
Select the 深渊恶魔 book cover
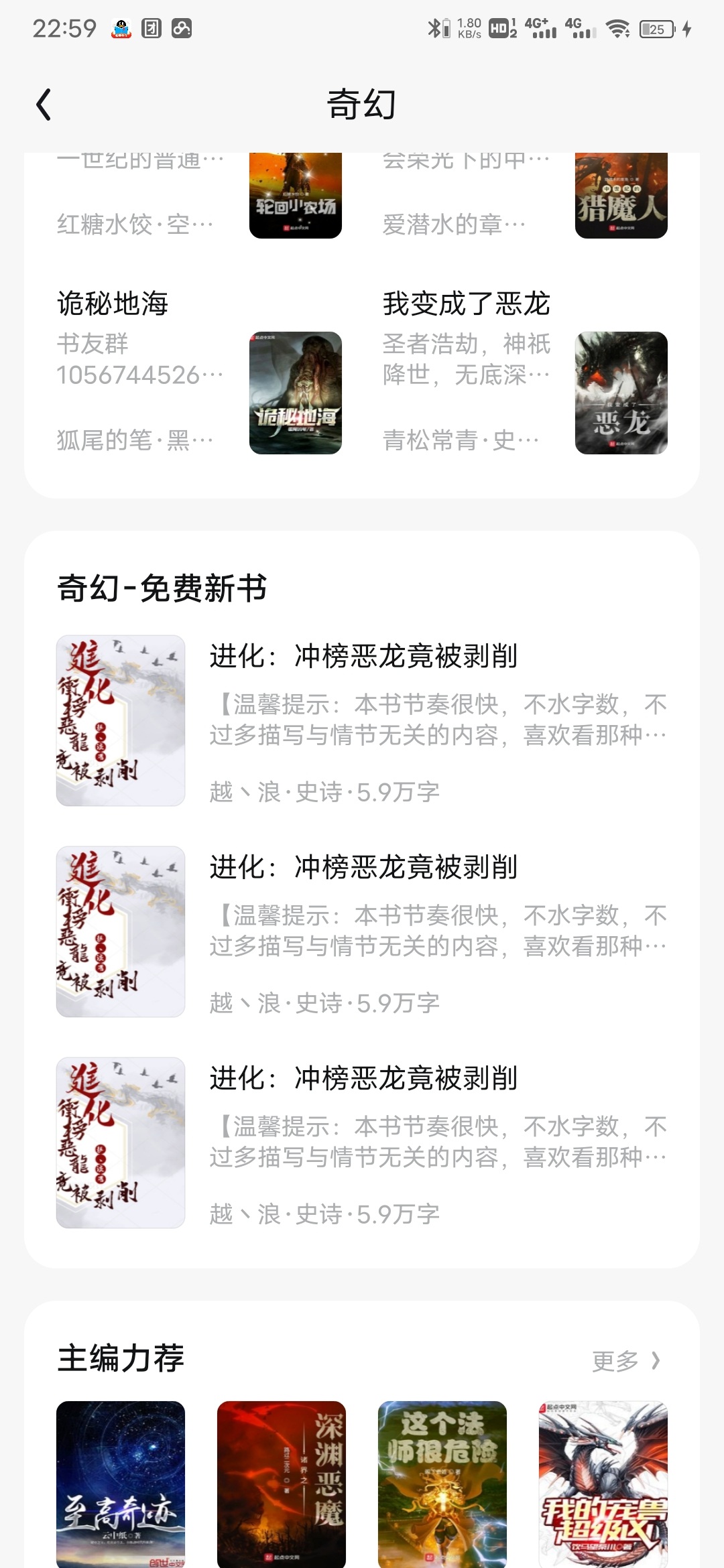[x=282, y=1483]
